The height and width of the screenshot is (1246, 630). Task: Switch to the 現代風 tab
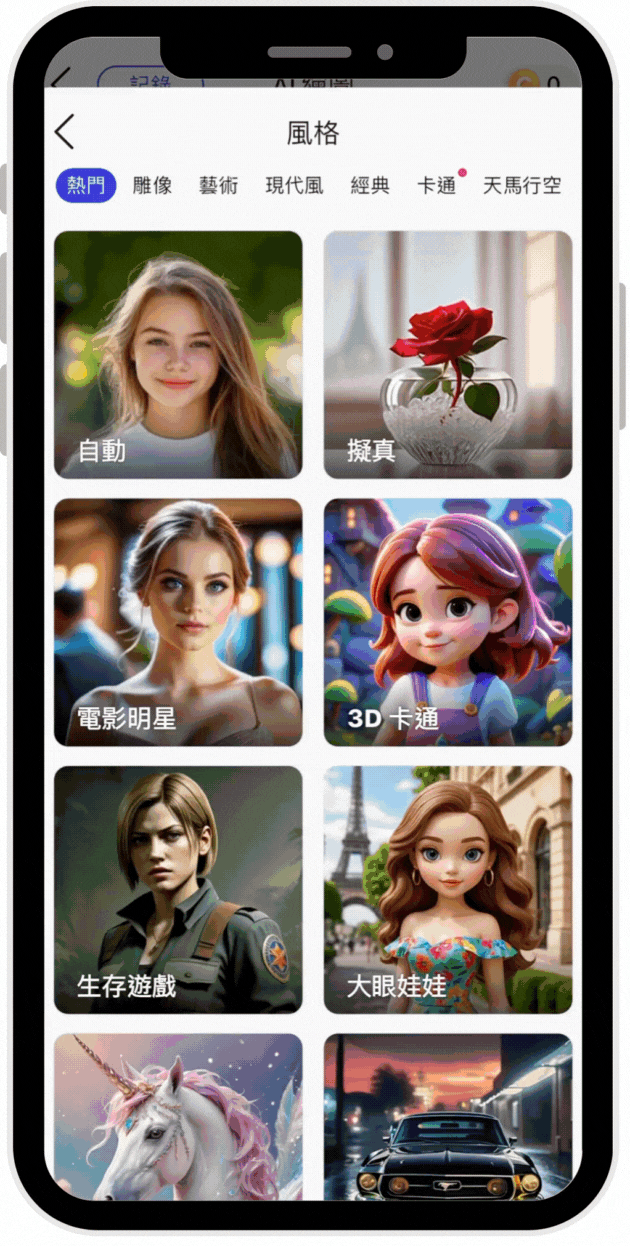pos(294,186)
